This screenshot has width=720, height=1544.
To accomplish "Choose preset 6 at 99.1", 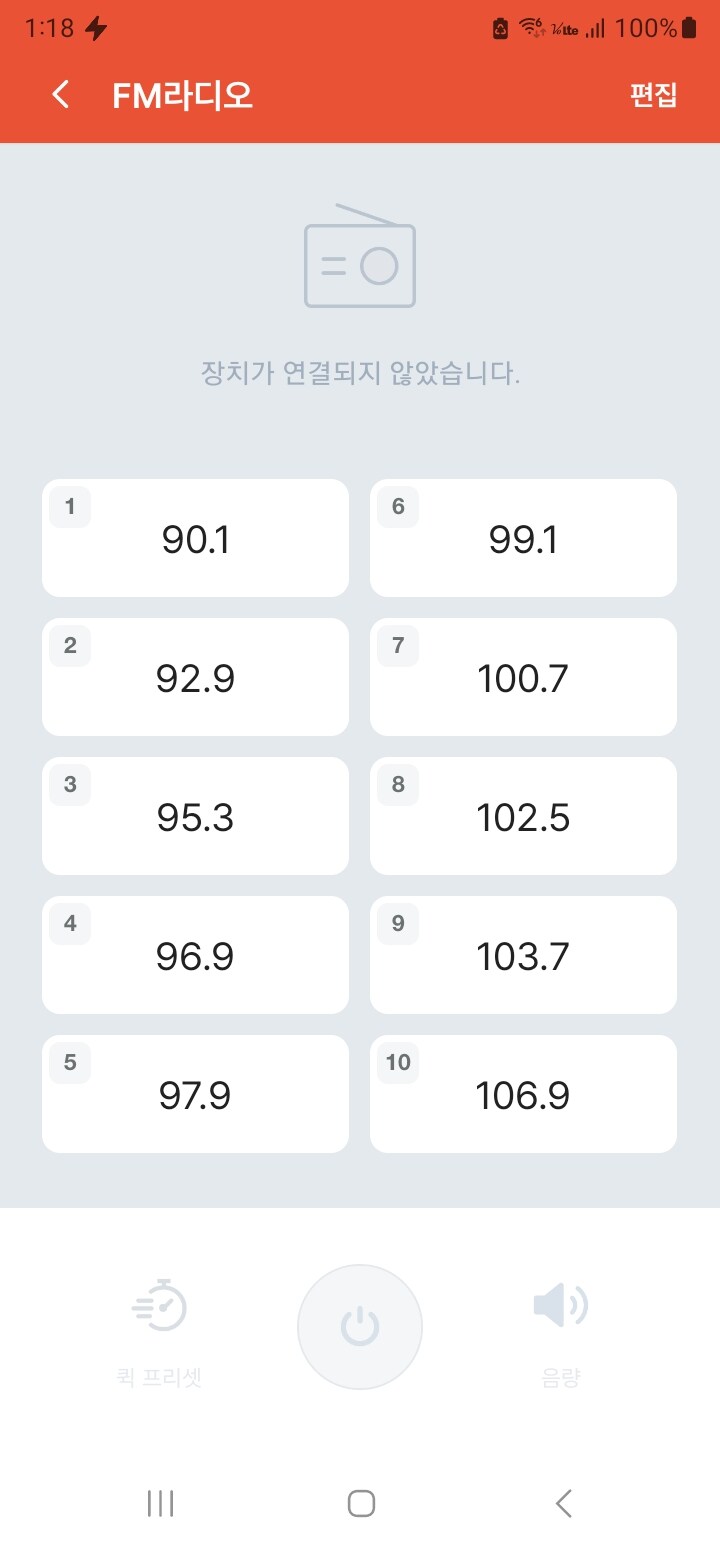I will 523,539.
